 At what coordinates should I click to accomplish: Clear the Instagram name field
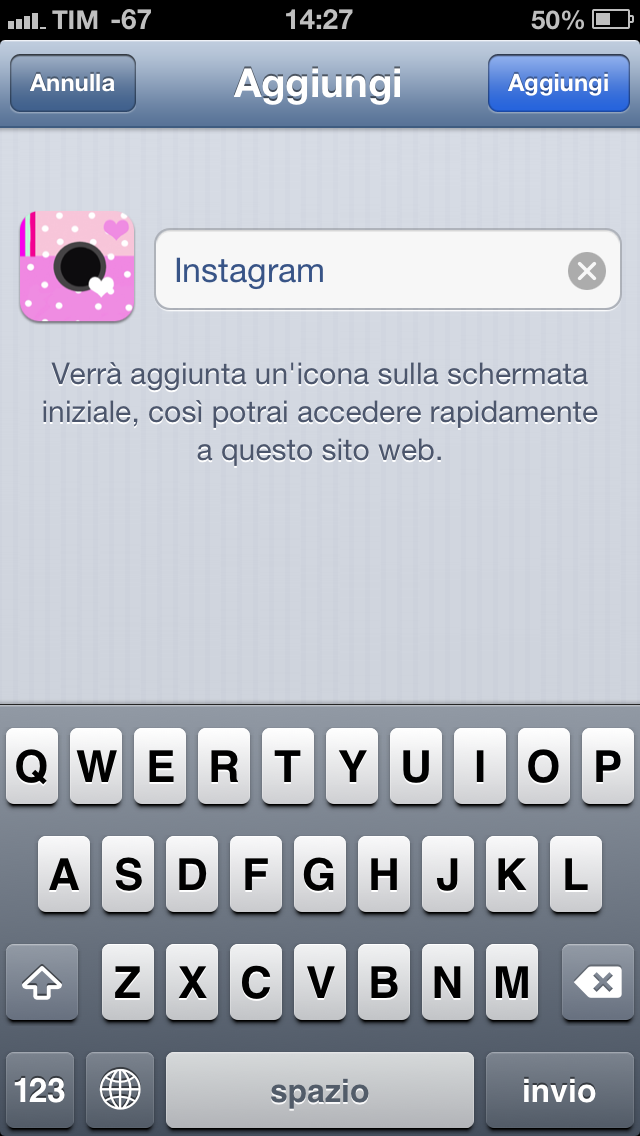(x=587, y=270)
